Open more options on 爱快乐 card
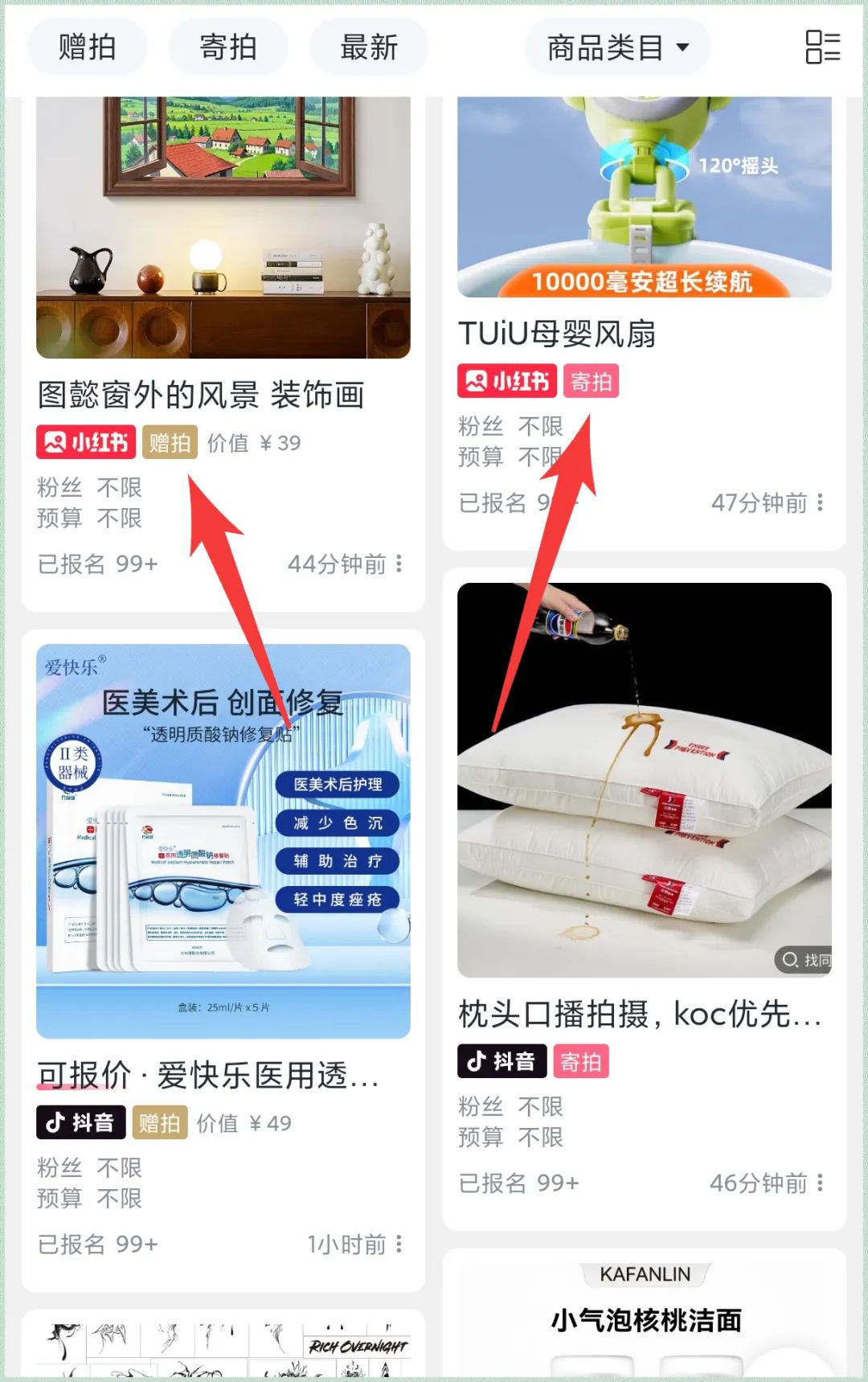The image size is (868, 1382). [x=399, y=1245]
